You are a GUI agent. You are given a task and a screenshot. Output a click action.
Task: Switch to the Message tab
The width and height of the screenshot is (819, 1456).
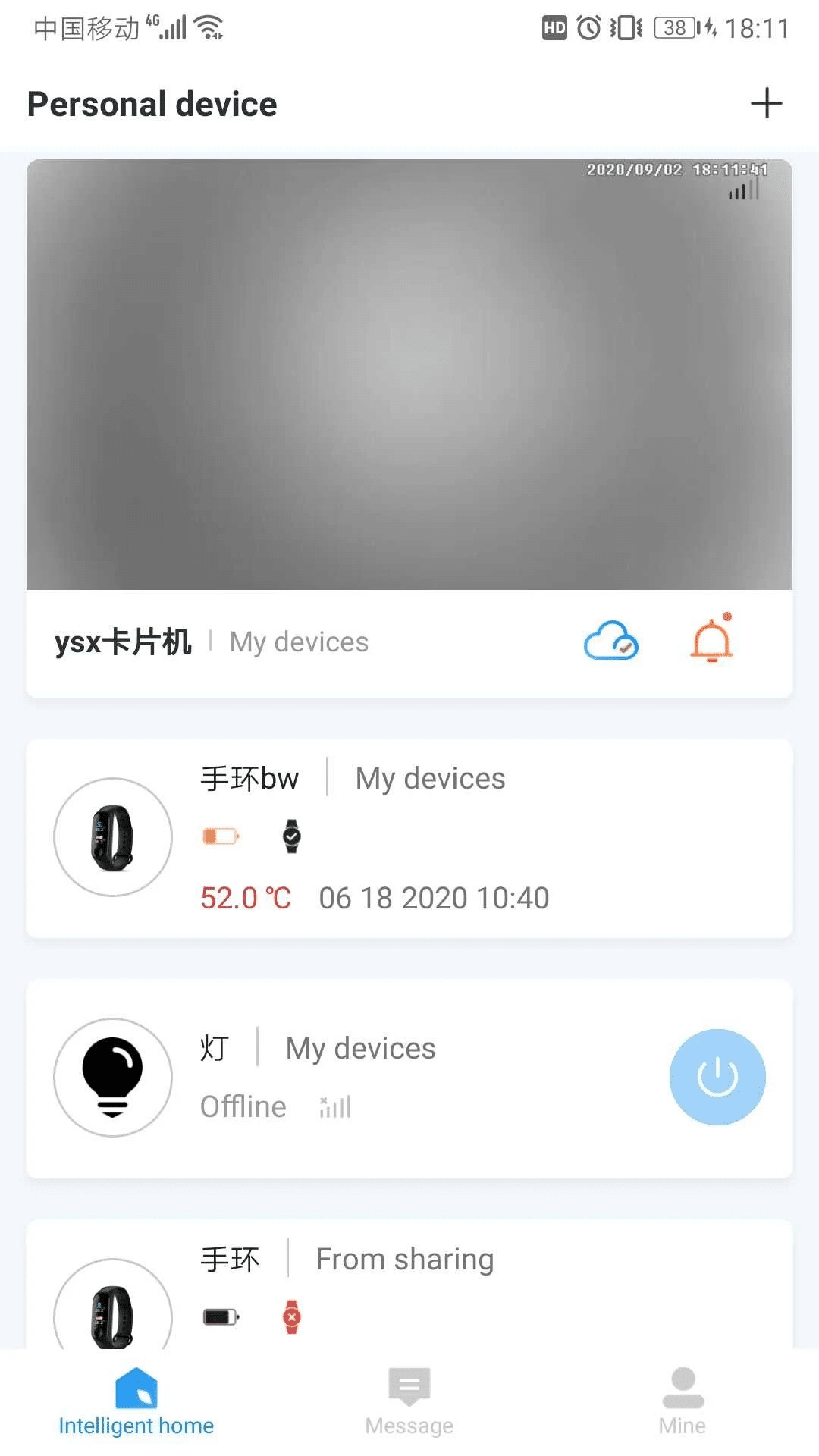[x=409, y=1403]
